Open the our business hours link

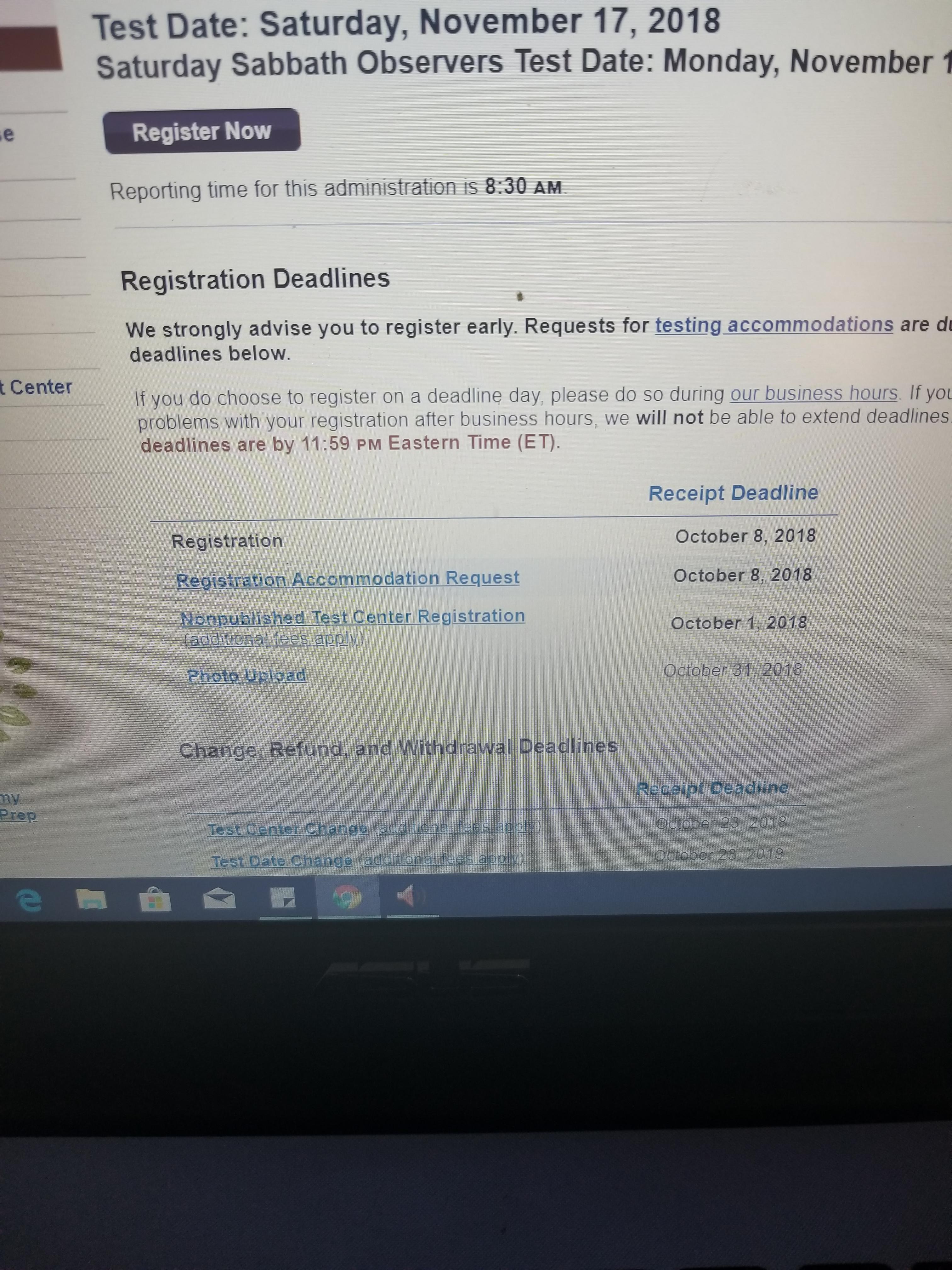(813, 394)
